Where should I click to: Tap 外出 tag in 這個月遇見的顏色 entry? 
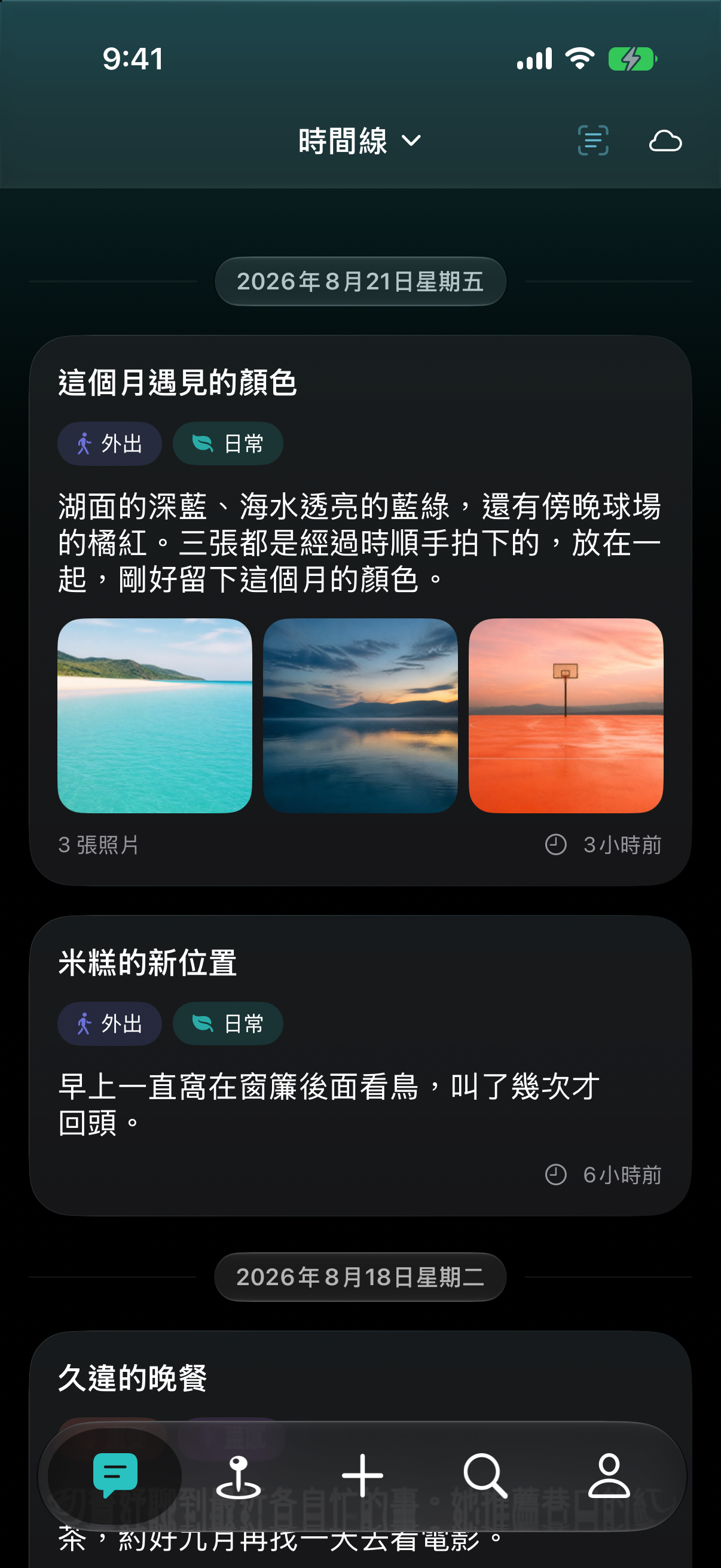coord(109,444)
